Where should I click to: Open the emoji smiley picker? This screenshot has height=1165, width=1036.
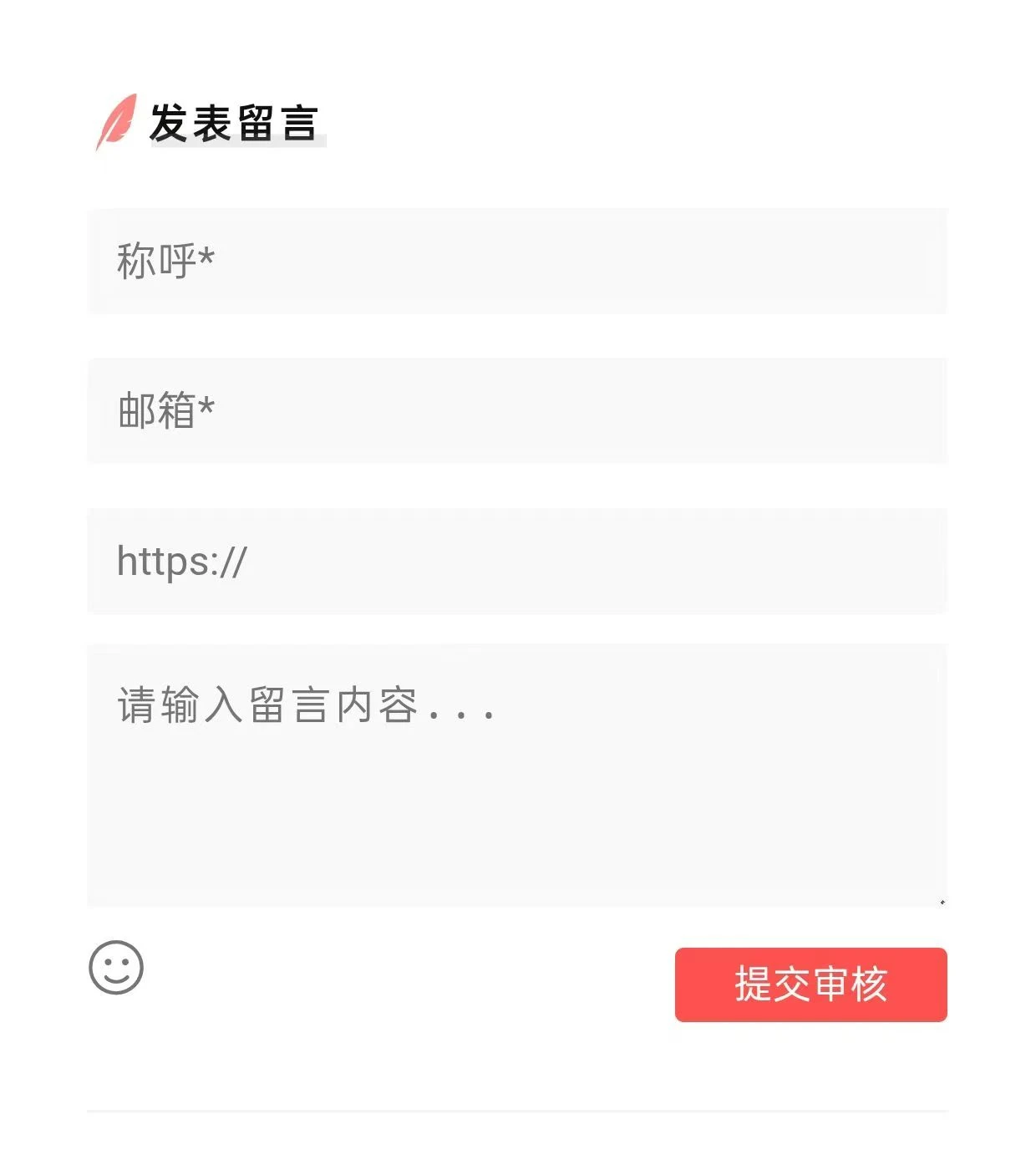(x=116, y=968)
